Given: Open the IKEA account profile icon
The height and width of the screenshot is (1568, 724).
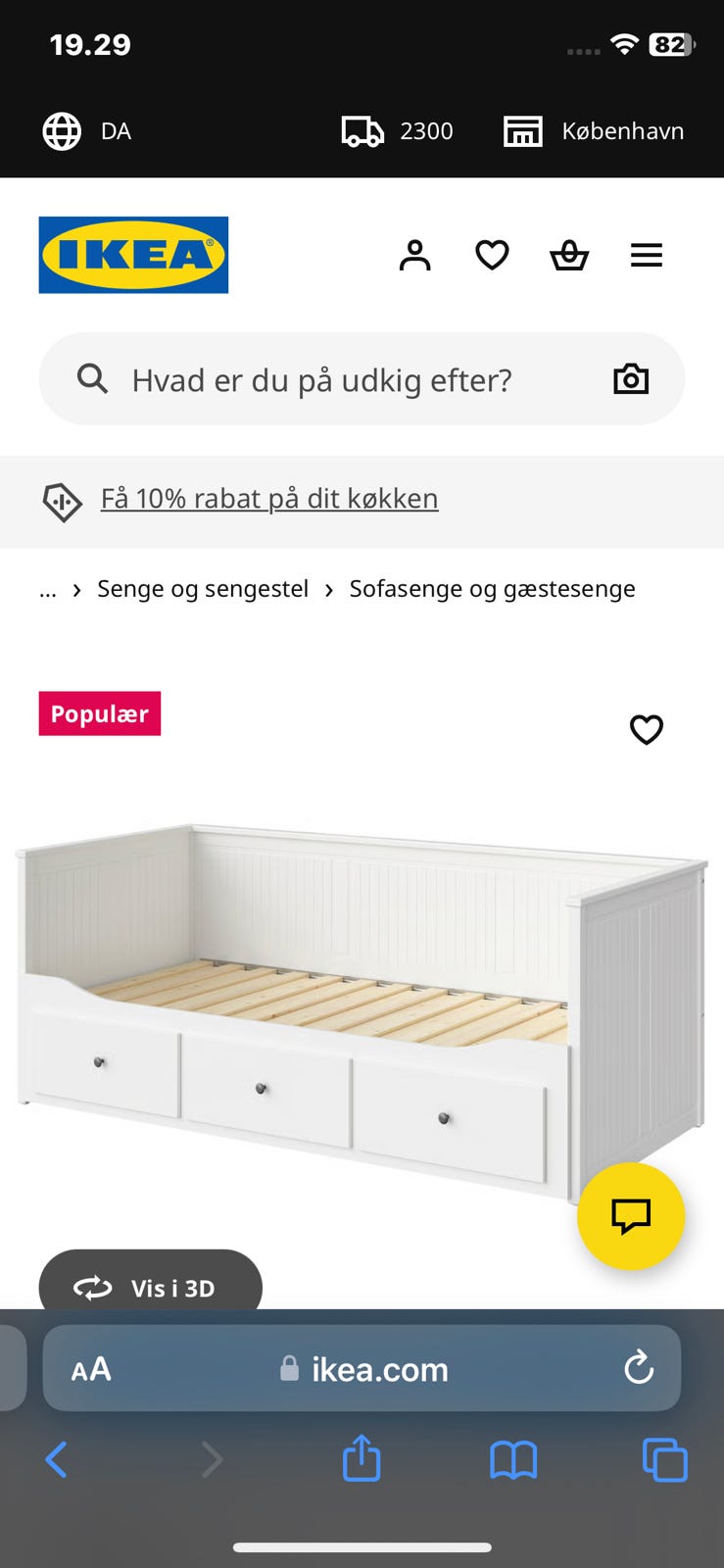Looking at the screenshot, I should 415,255.
